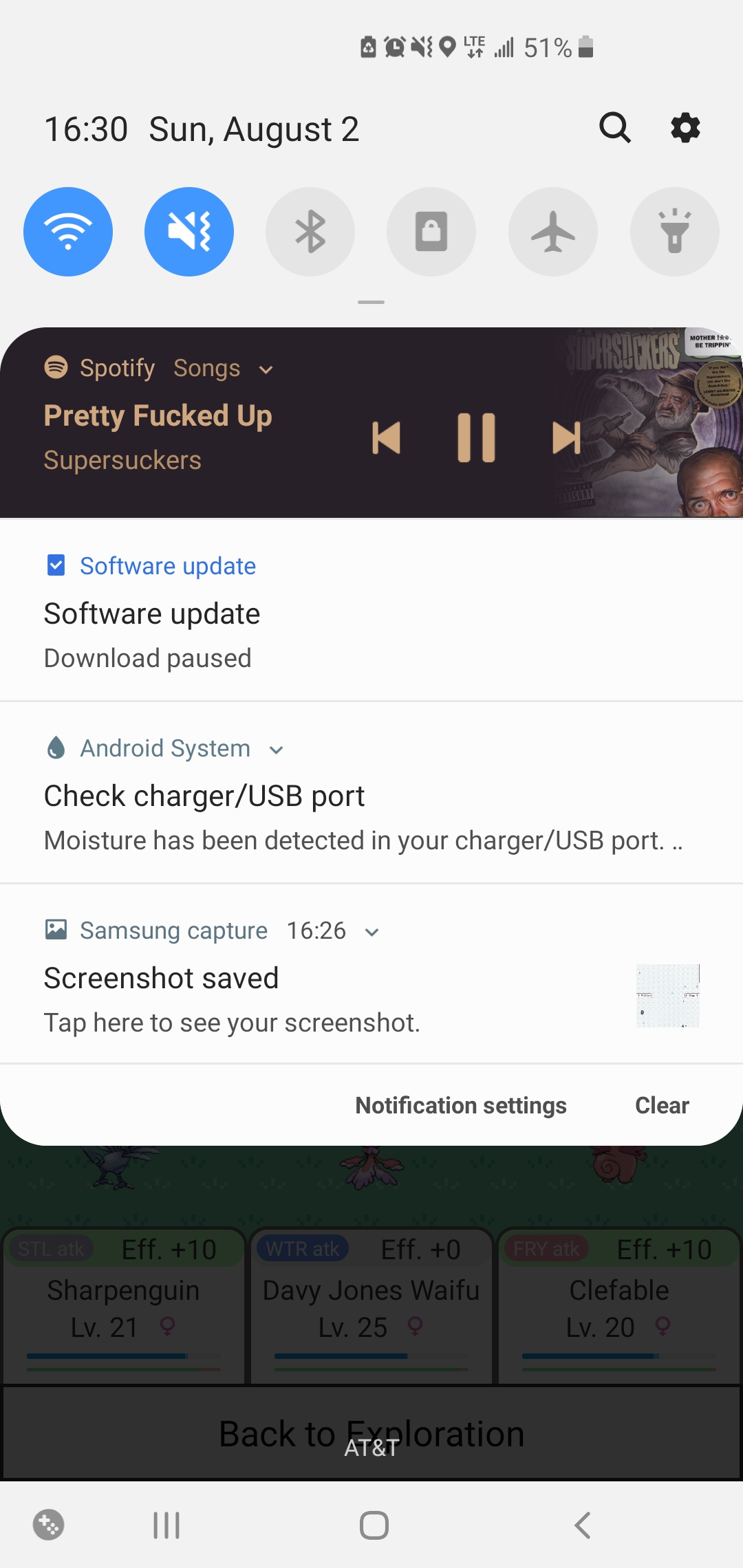The height and width of the screenshot is (1568, 743).
Task: Skip to previous Spotify track
Action: click(x=387, y=438)
